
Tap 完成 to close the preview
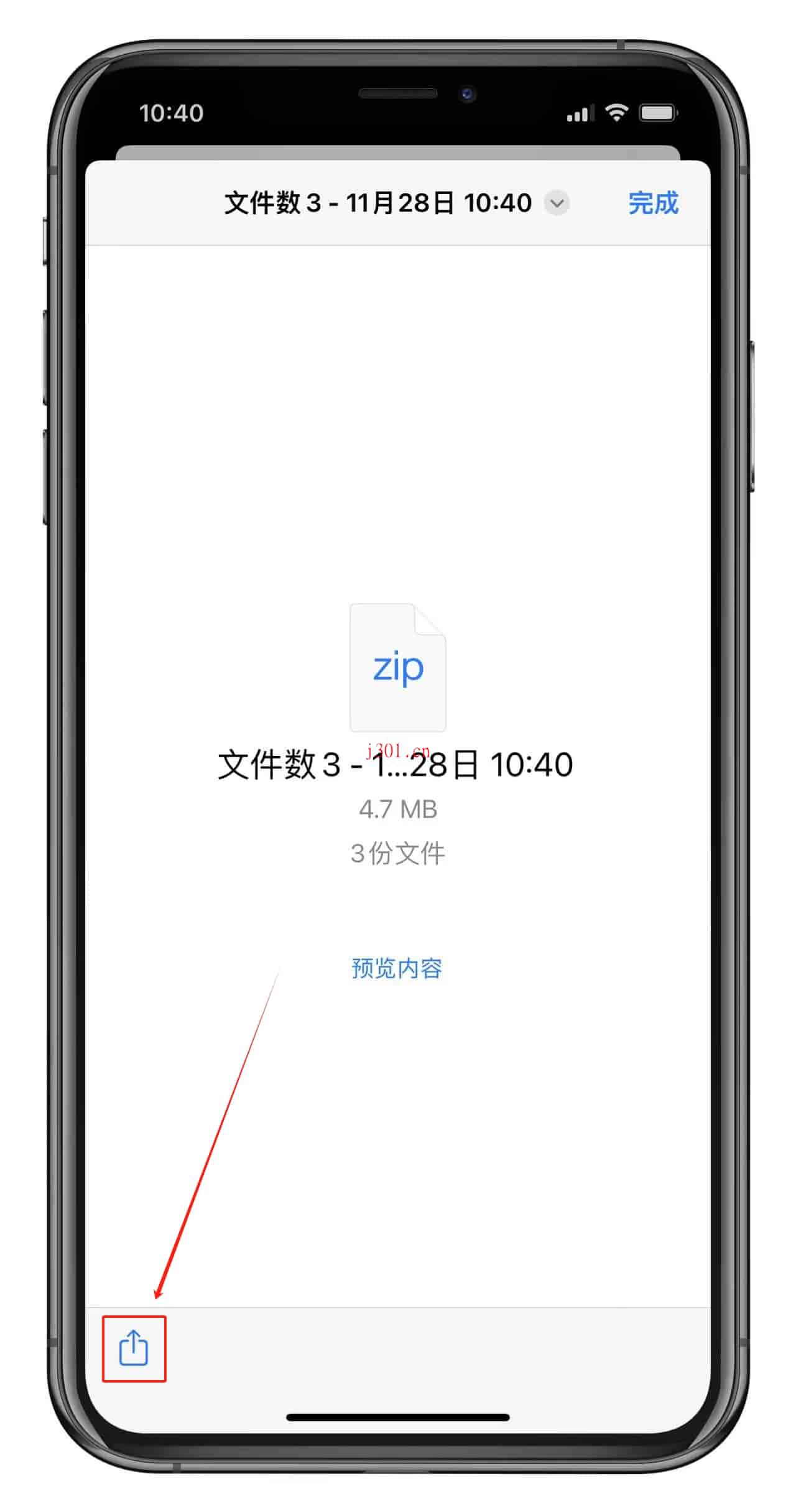point(652,203)
